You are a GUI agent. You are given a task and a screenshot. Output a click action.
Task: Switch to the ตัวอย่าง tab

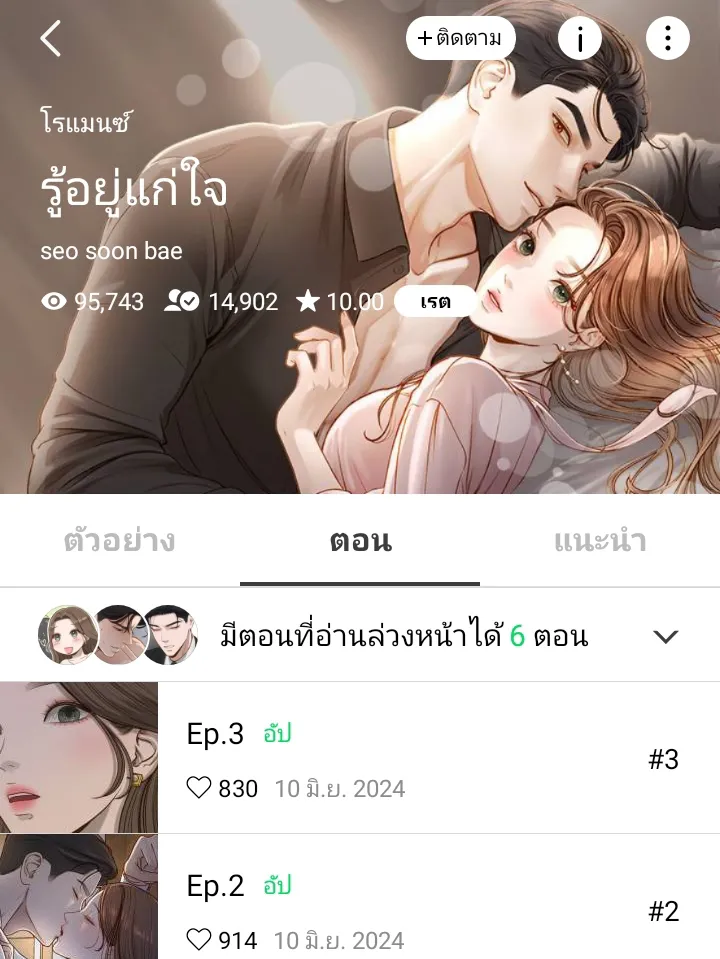(120, 541)
